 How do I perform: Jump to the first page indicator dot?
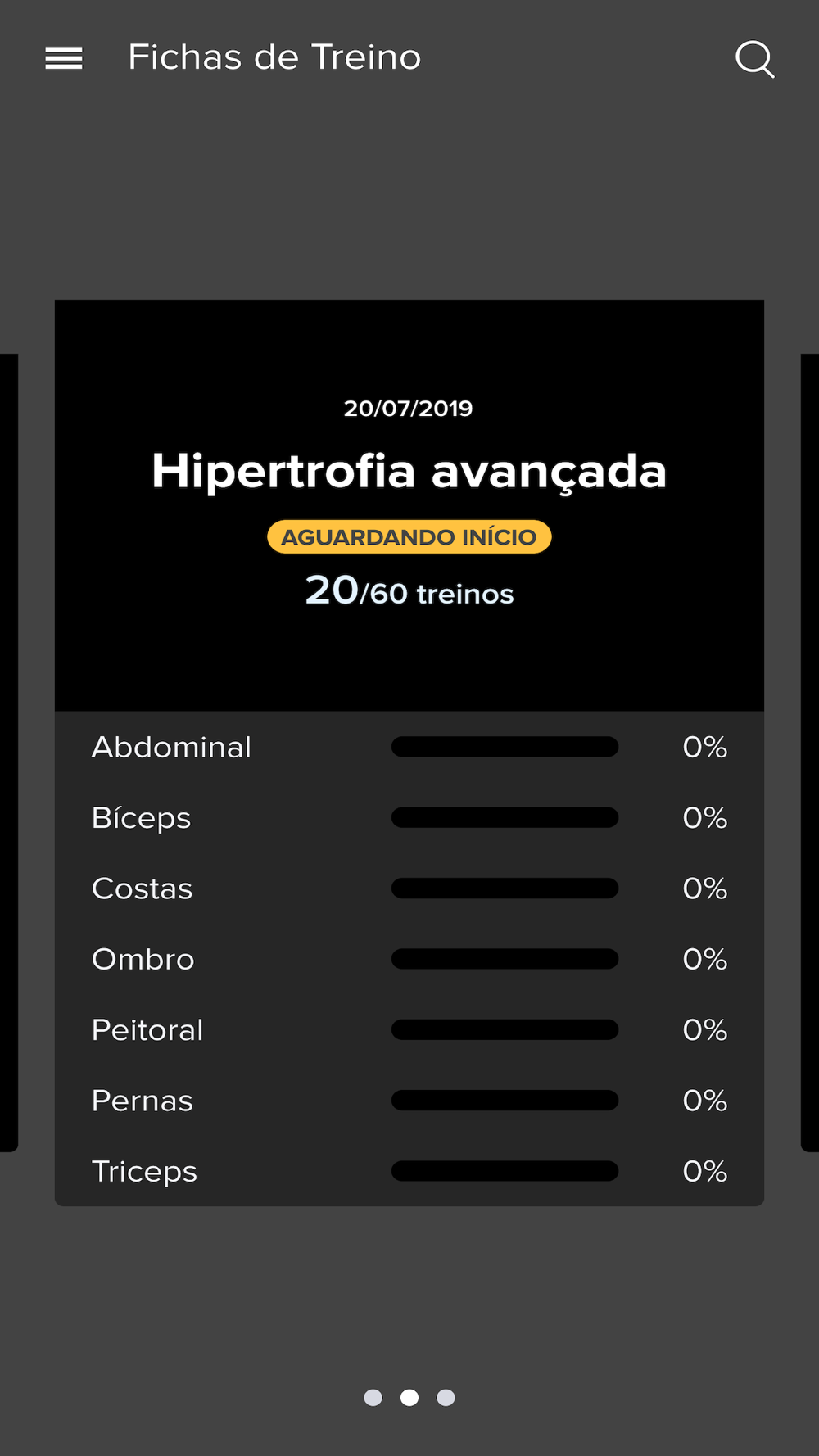(373, 1397)
